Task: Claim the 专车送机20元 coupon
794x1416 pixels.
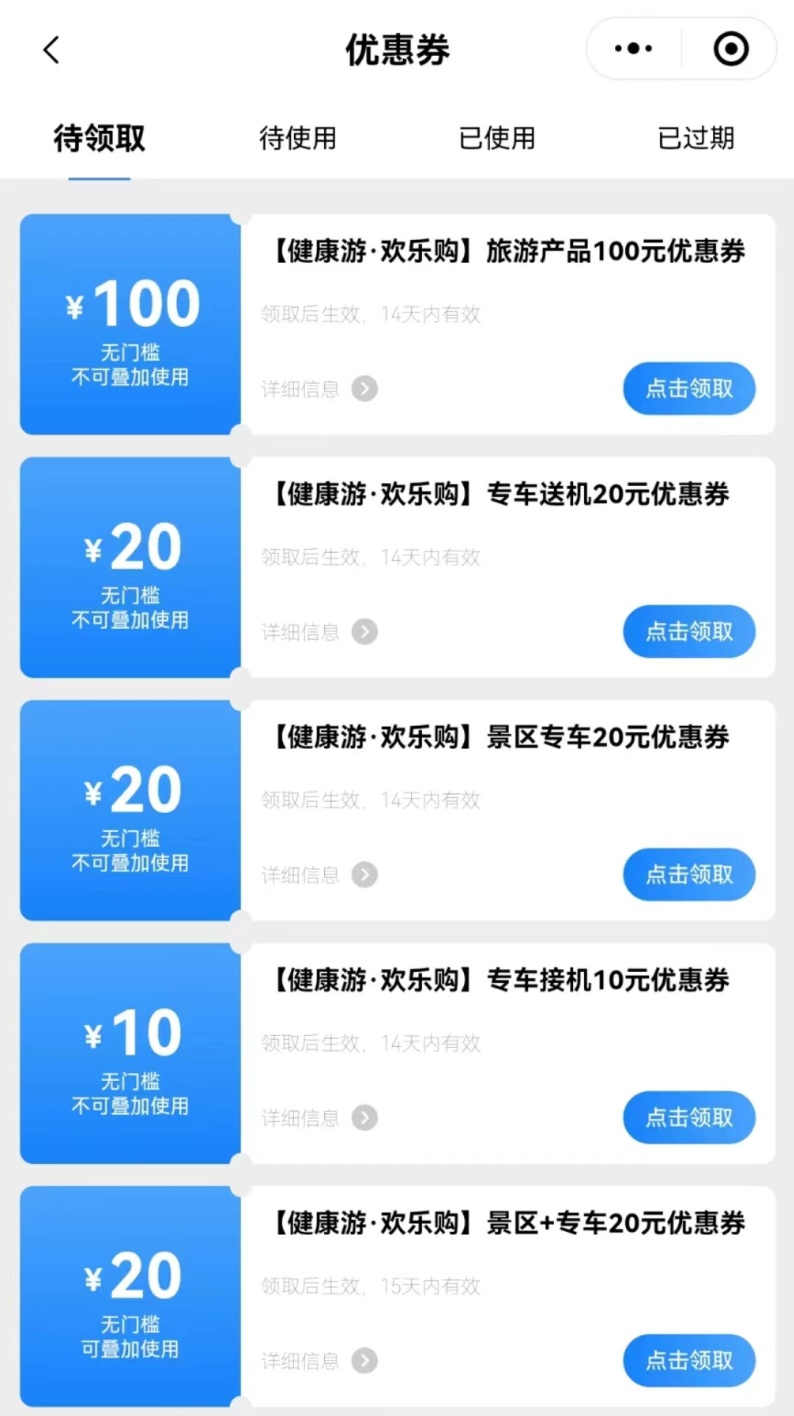Action: (x=689, y=631)
